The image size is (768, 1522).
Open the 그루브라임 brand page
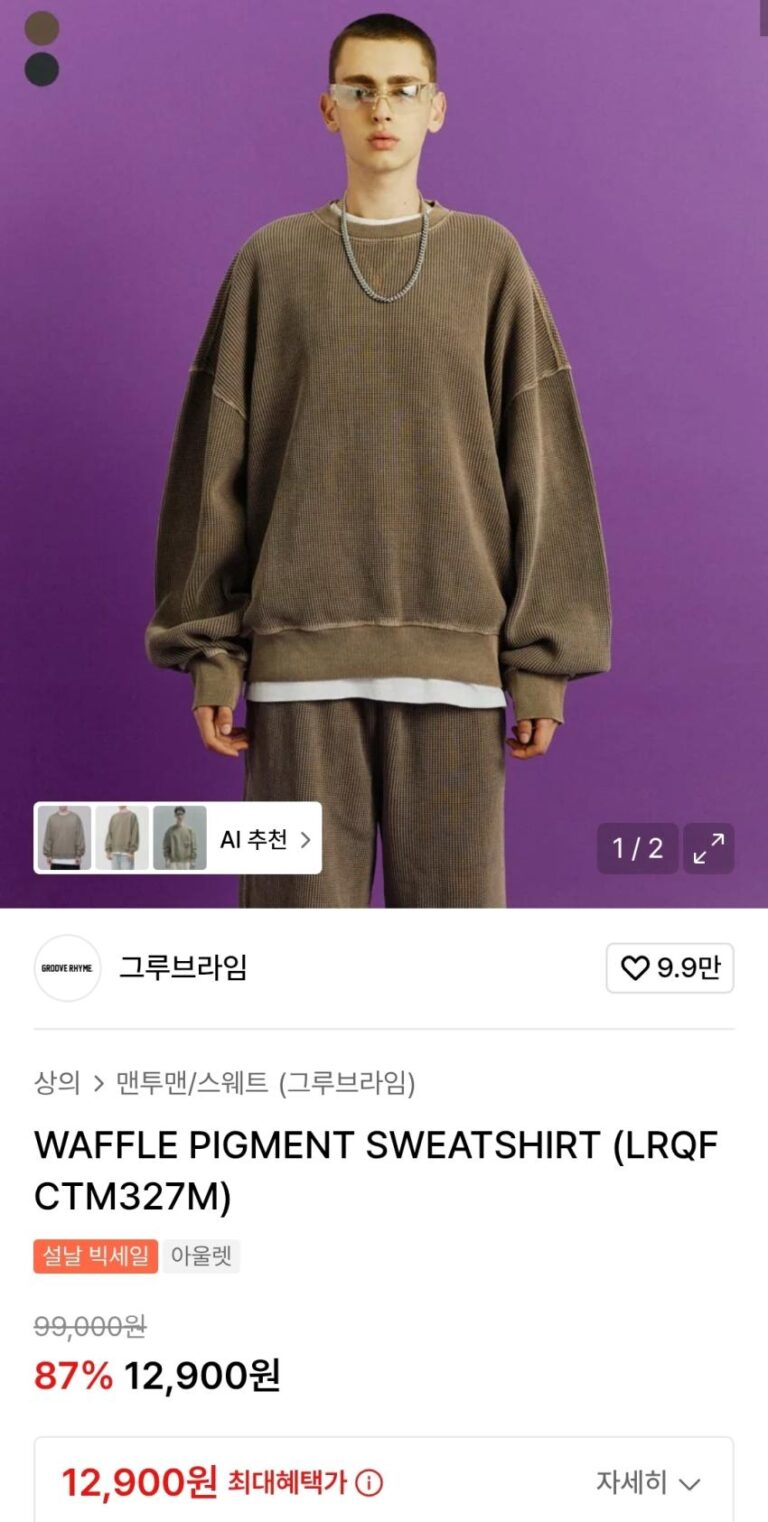pos(182,968)
